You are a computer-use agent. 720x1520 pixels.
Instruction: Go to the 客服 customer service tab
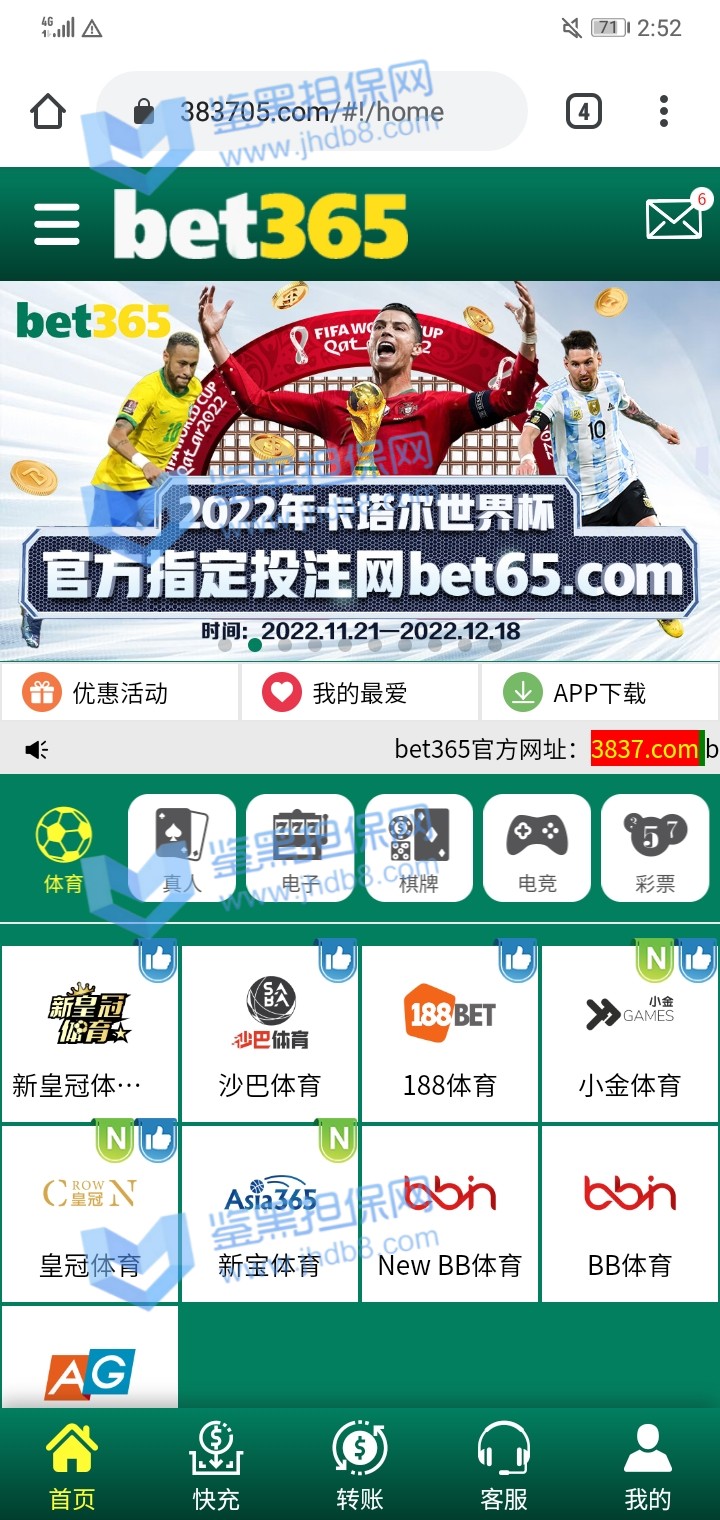[504, 1466]
